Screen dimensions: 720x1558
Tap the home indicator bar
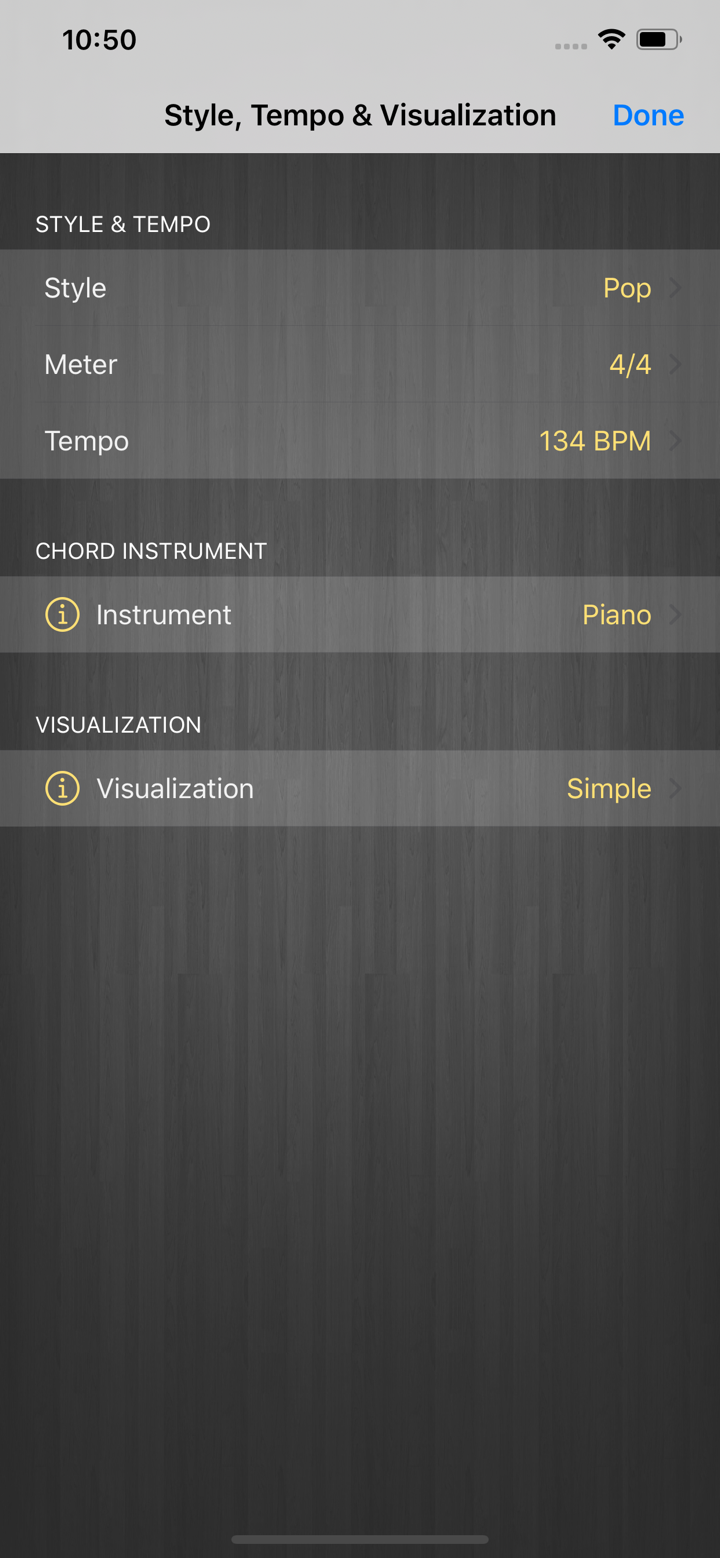(360, 1539)
